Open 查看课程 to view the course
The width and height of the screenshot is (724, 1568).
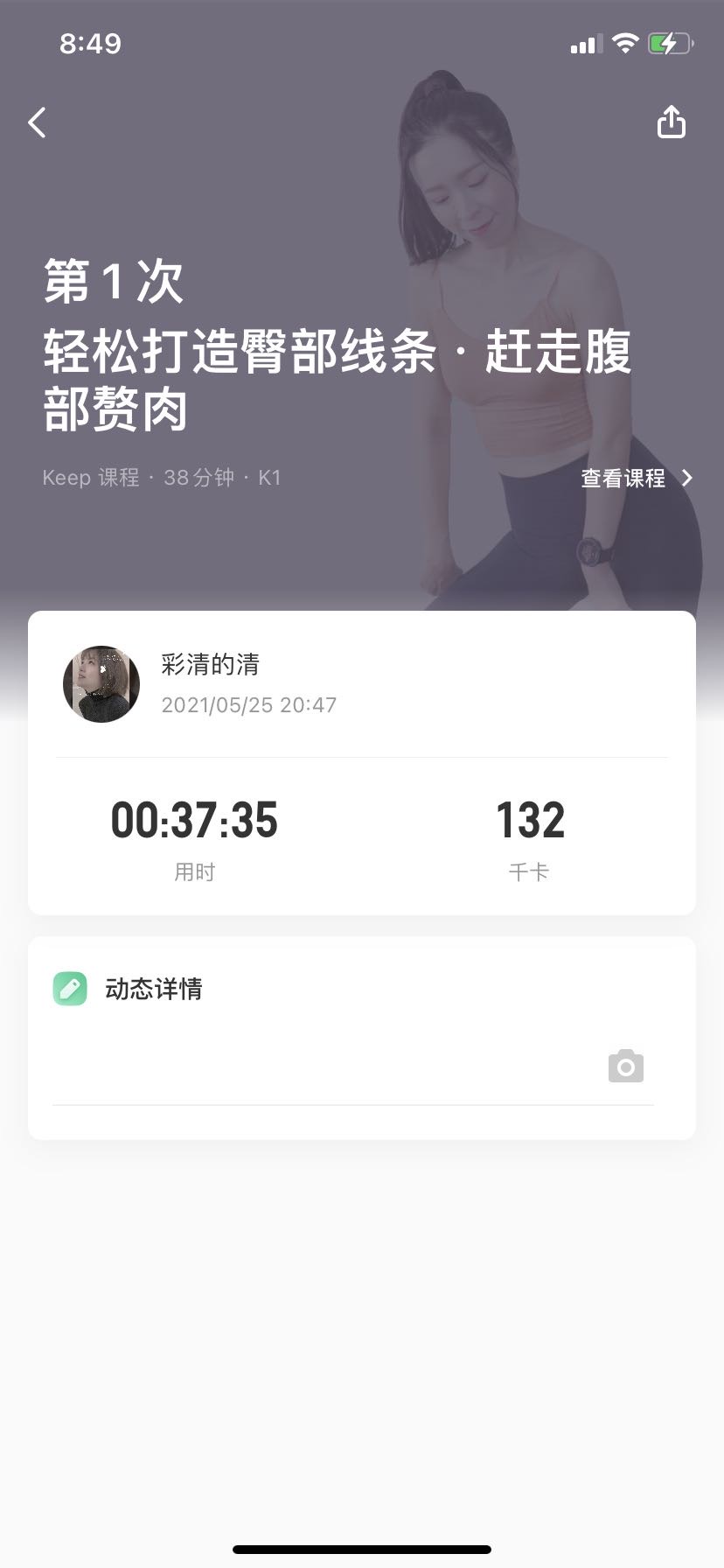tap(636, 478)
